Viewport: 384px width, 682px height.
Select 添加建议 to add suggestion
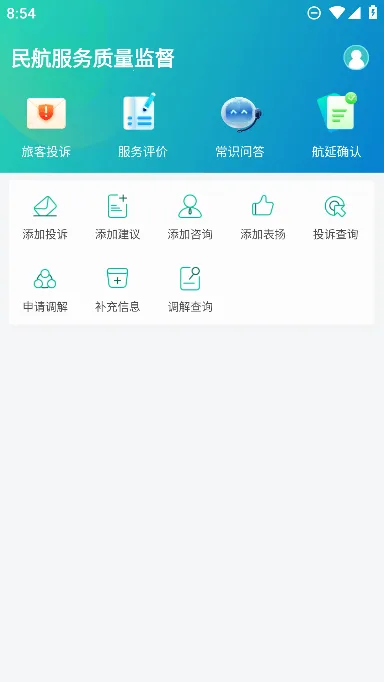pos(117,217)
